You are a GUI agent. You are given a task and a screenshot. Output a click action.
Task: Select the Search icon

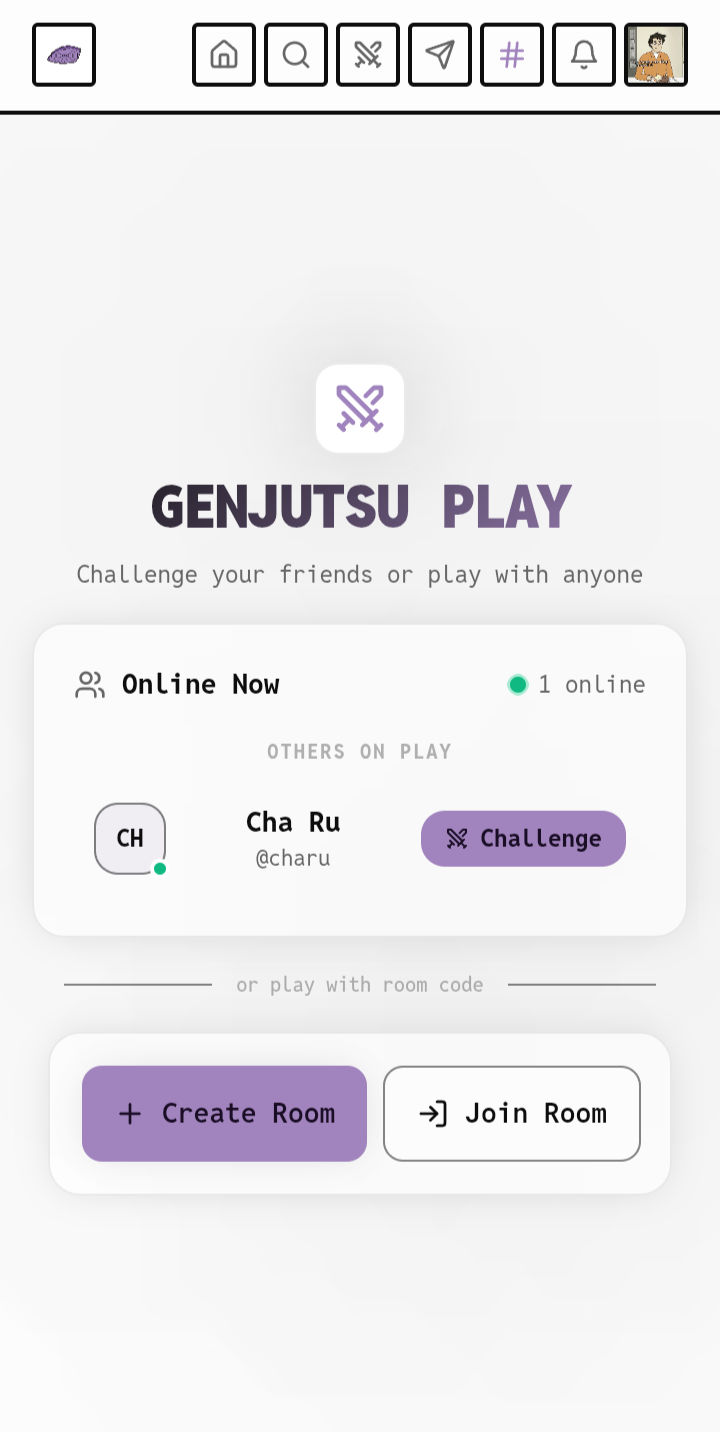click(x=295, y=55)
